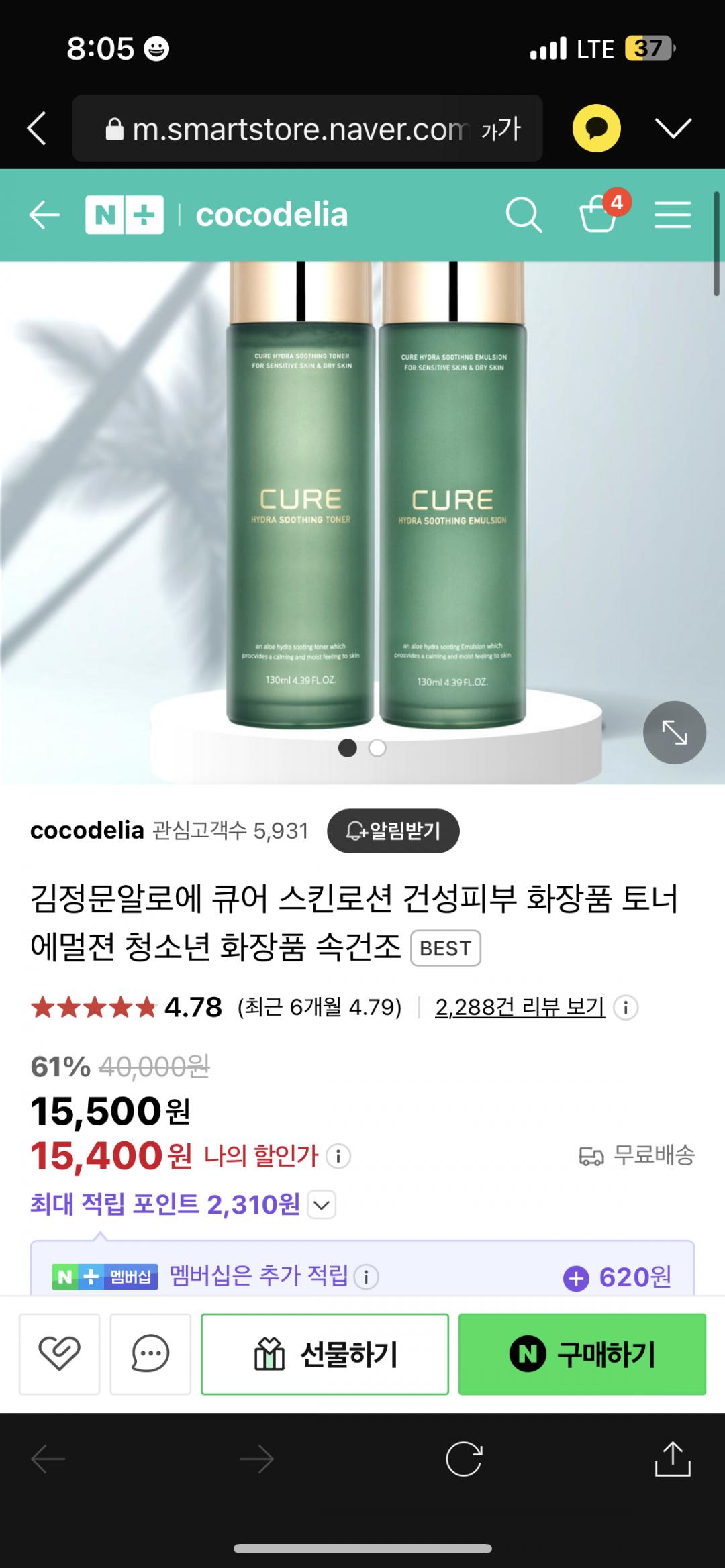The width and height of the screenshot is (725, 1568).
Task: Open the yellow KakaoTalk chat icon
Action: (596, 128)
